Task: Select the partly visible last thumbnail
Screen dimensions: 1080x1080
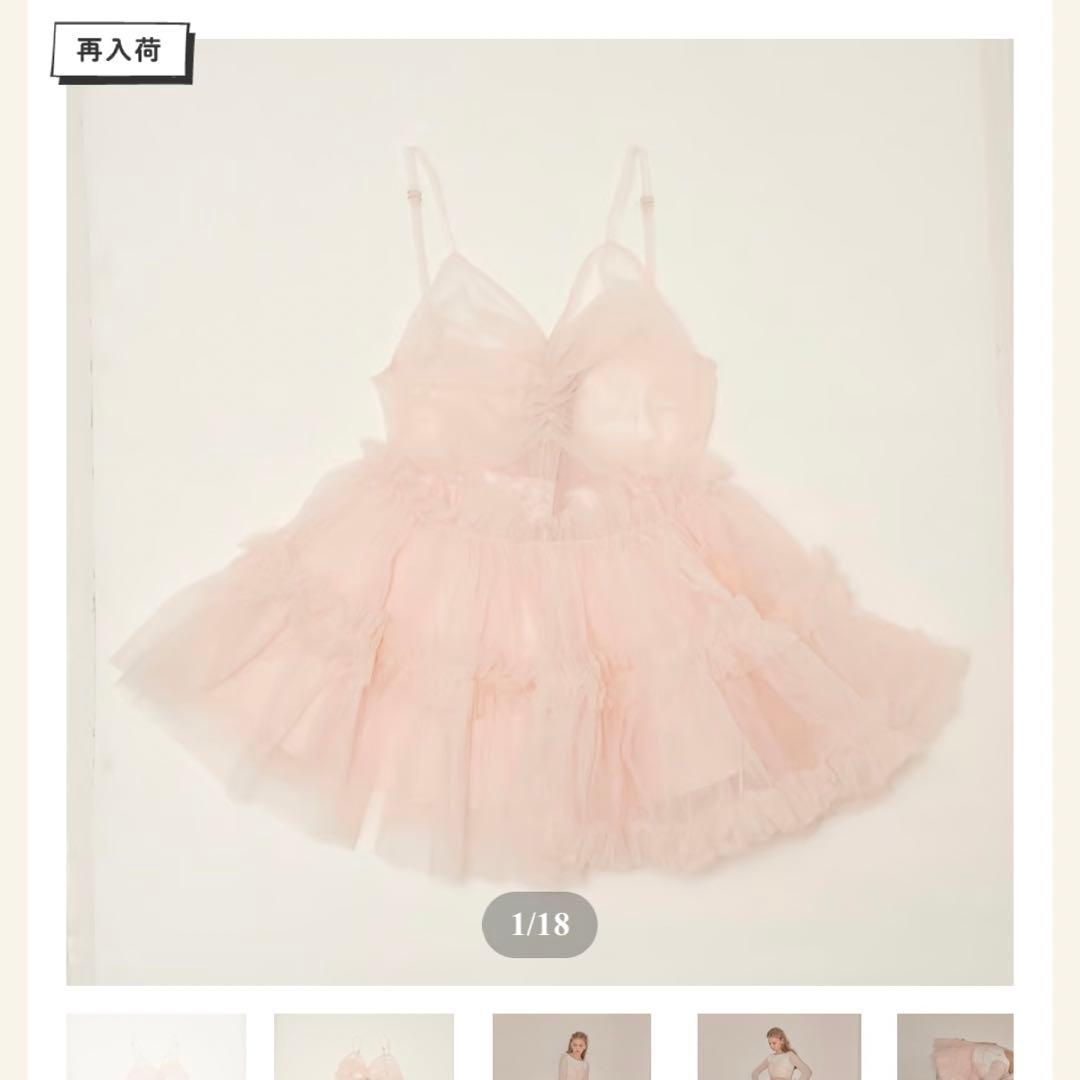Action: click(x=955, y=1047)
